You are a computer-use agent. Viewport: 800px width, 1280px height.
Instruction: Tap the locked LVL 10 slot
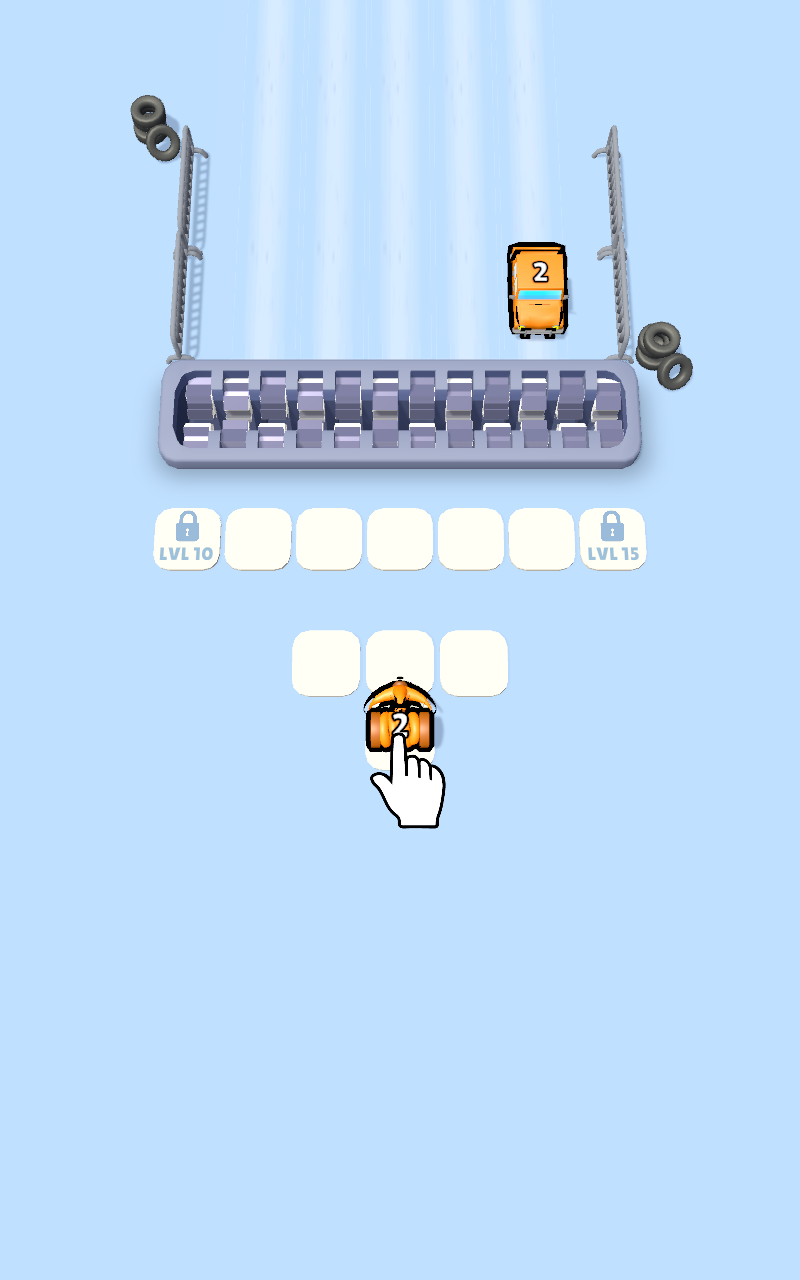[187, 539]
